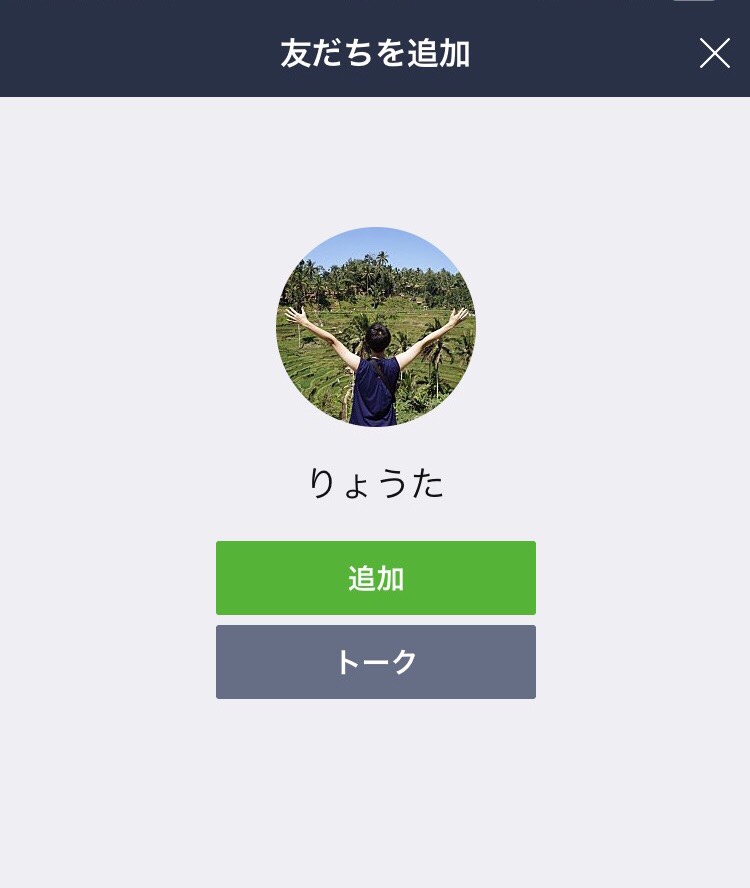Exit via the top-right close icon
The height and width of the screenshot is (888, 750).
(x=714, y=54)
